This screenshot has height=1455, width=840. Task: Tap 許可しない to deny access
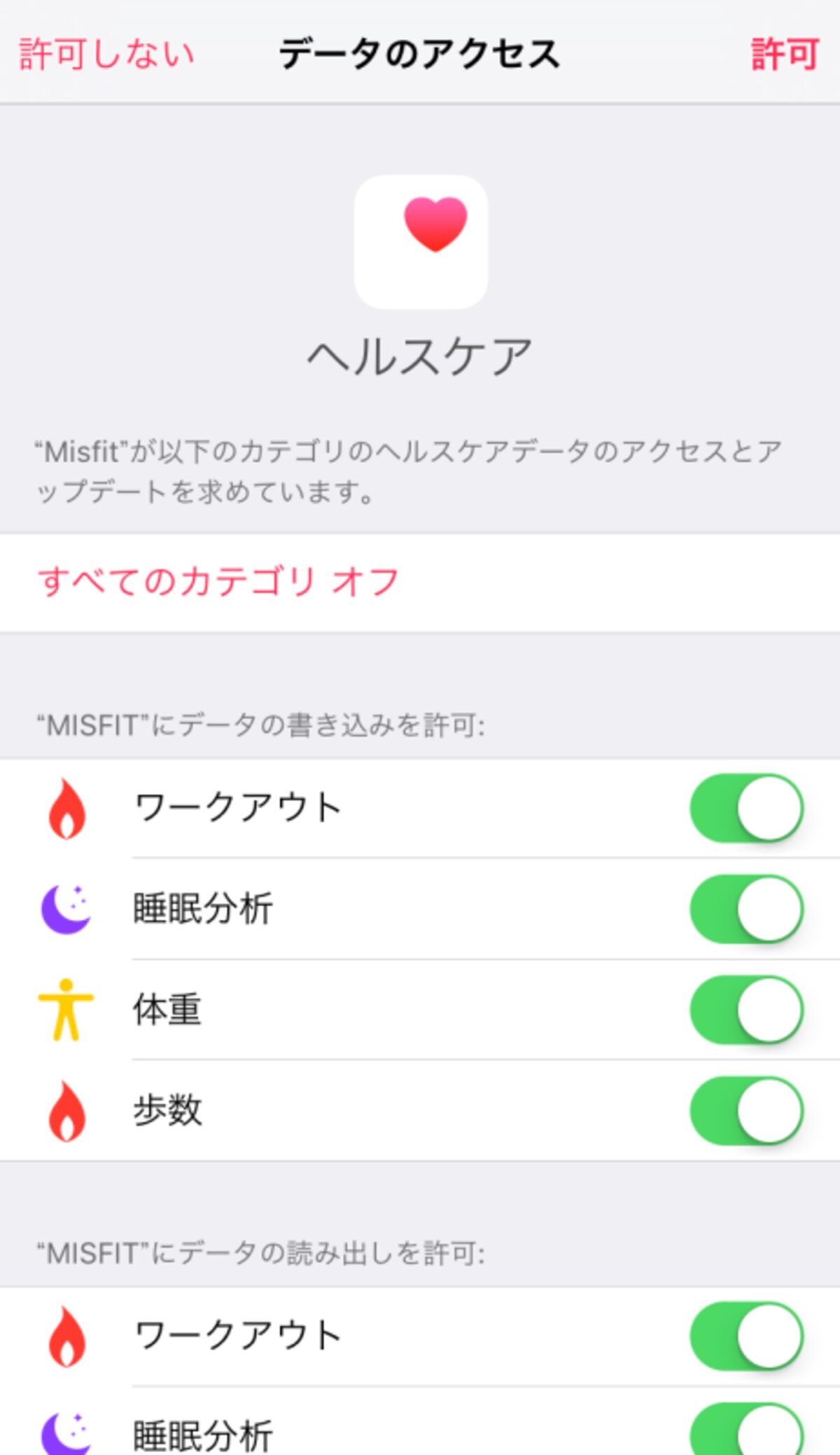click(106, 54)
